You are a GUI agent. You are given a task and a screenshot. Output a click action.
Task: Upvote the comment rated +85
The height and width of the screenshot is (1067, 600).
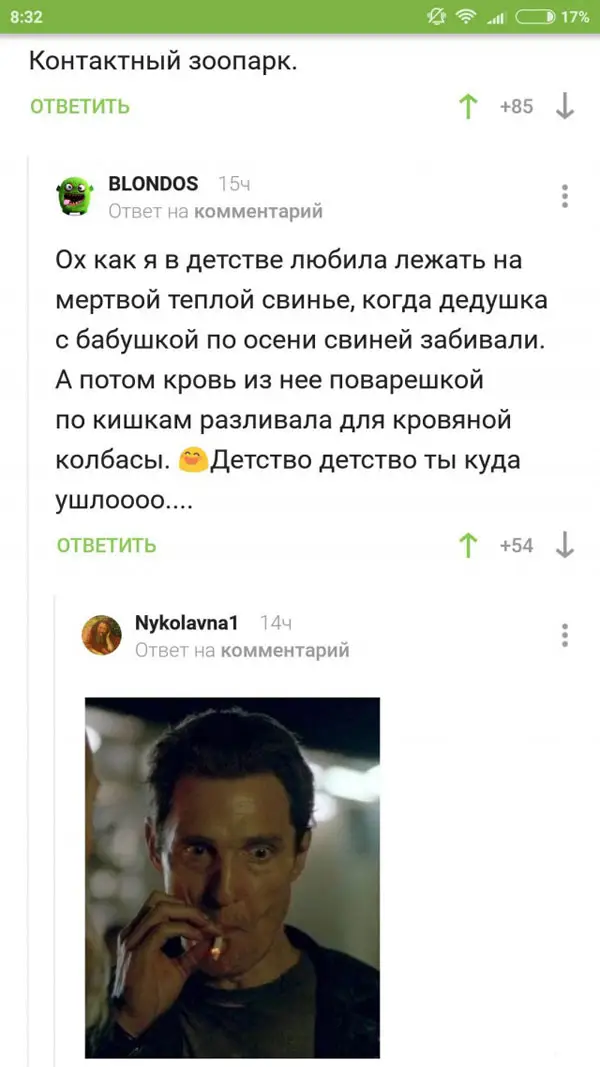[x=467, y=106]
